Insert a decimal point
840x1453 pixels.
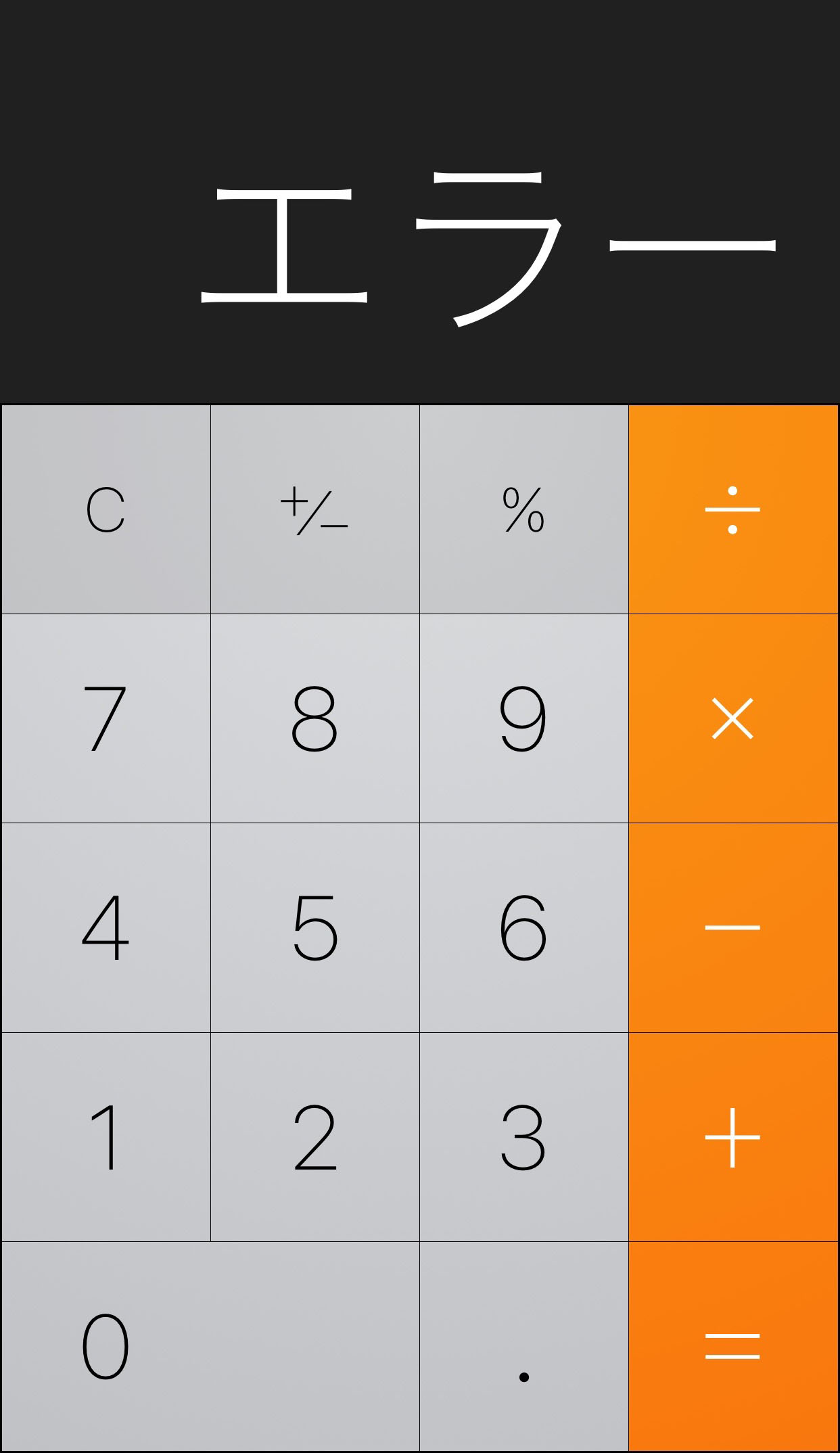(524, 1346)
